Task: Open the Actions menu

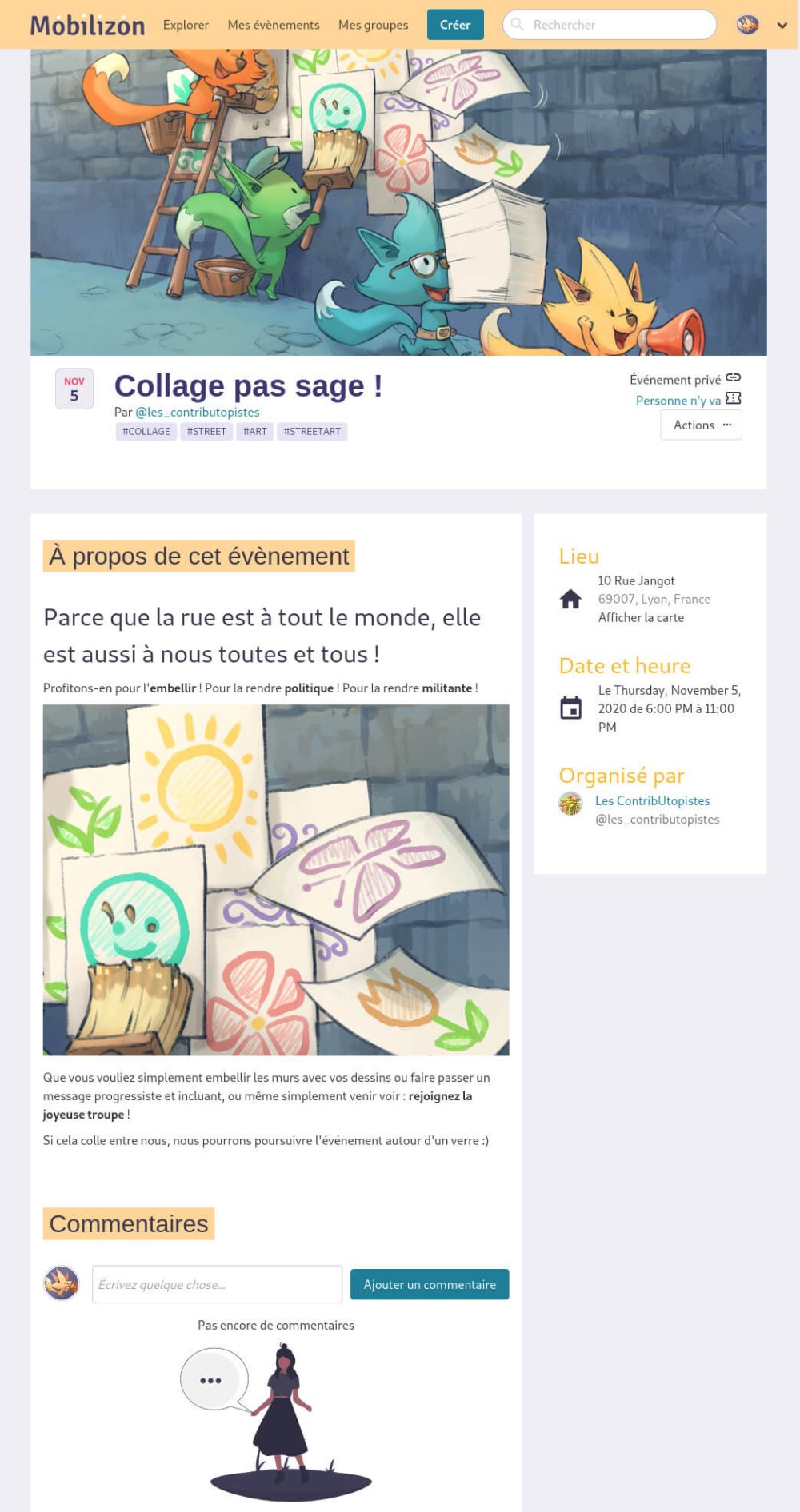Action: 702,425
